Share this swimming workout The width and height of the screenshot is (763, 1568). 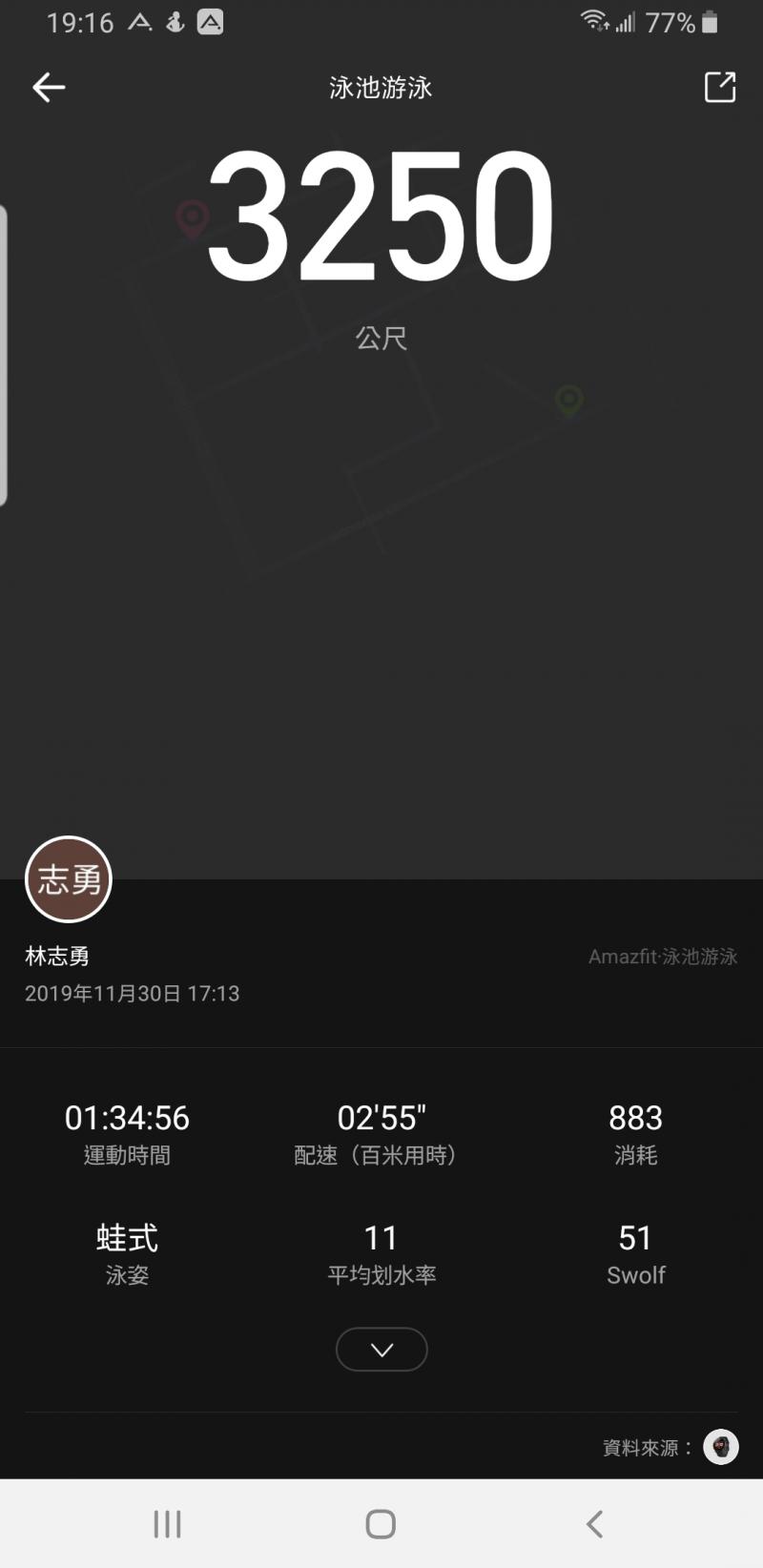[x=720, y=87]
